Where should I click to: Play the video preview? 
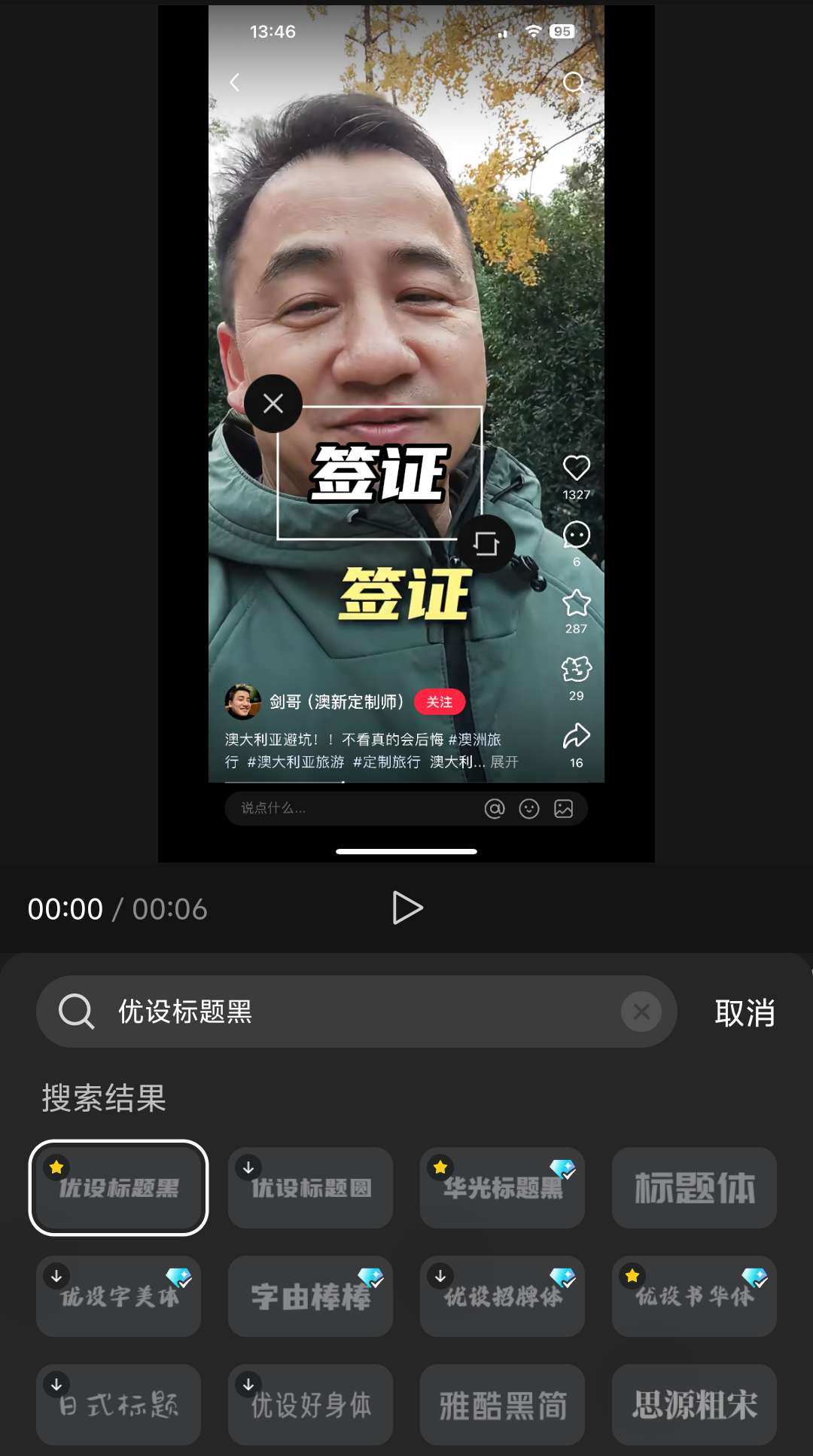(407, 908)
